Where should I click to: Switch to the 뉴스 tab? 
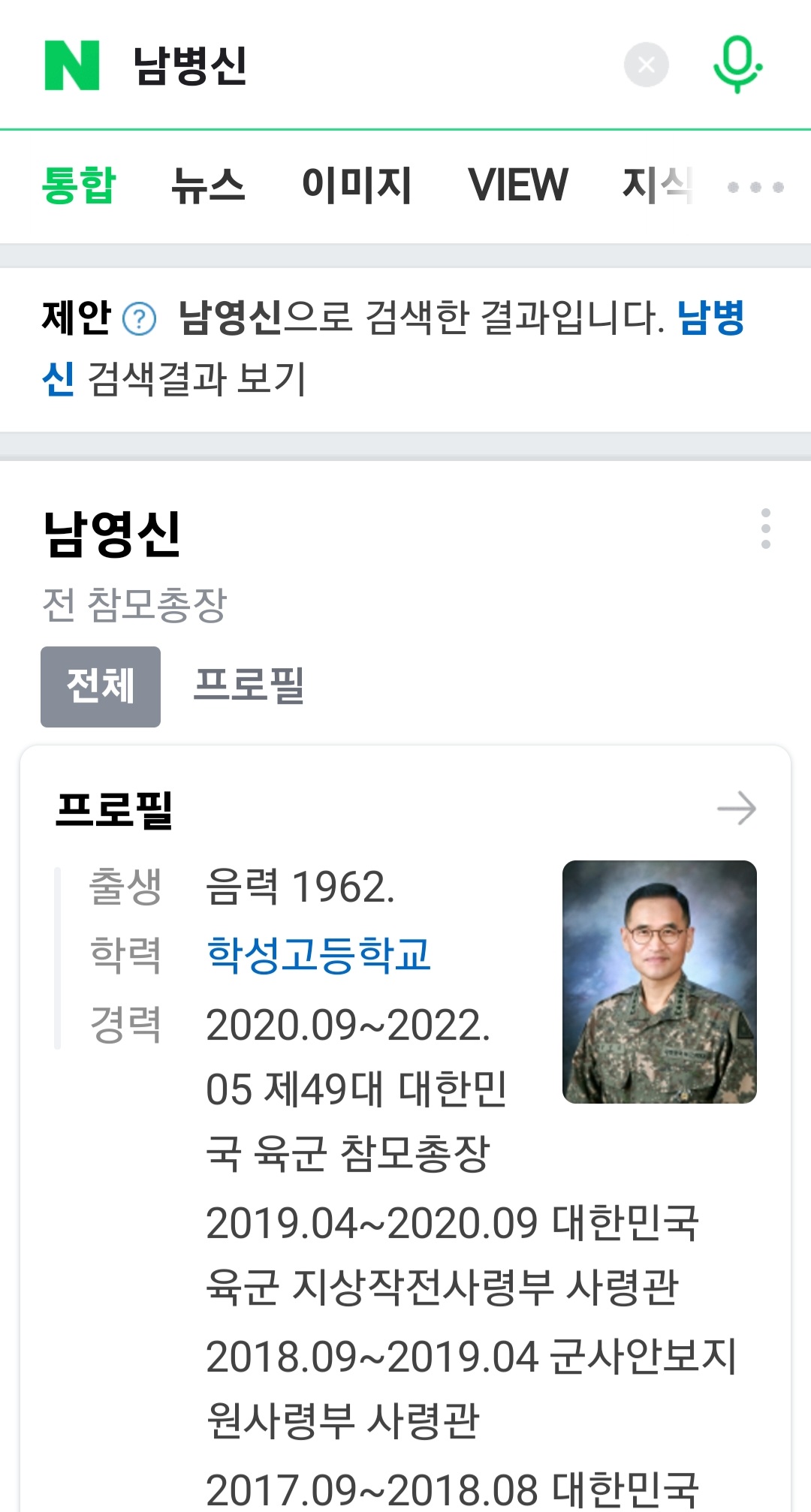(208, 185)
